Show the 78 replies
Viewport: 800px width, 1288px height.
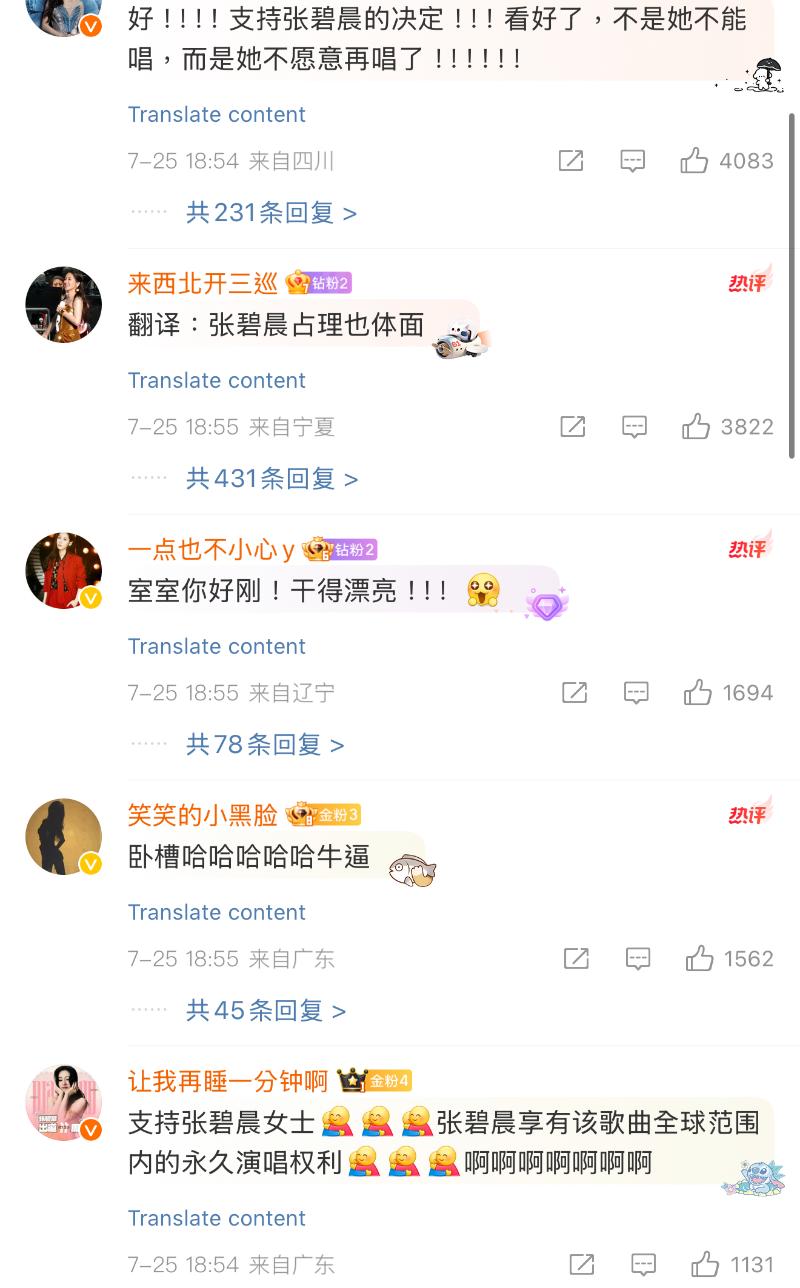(264, 745)
